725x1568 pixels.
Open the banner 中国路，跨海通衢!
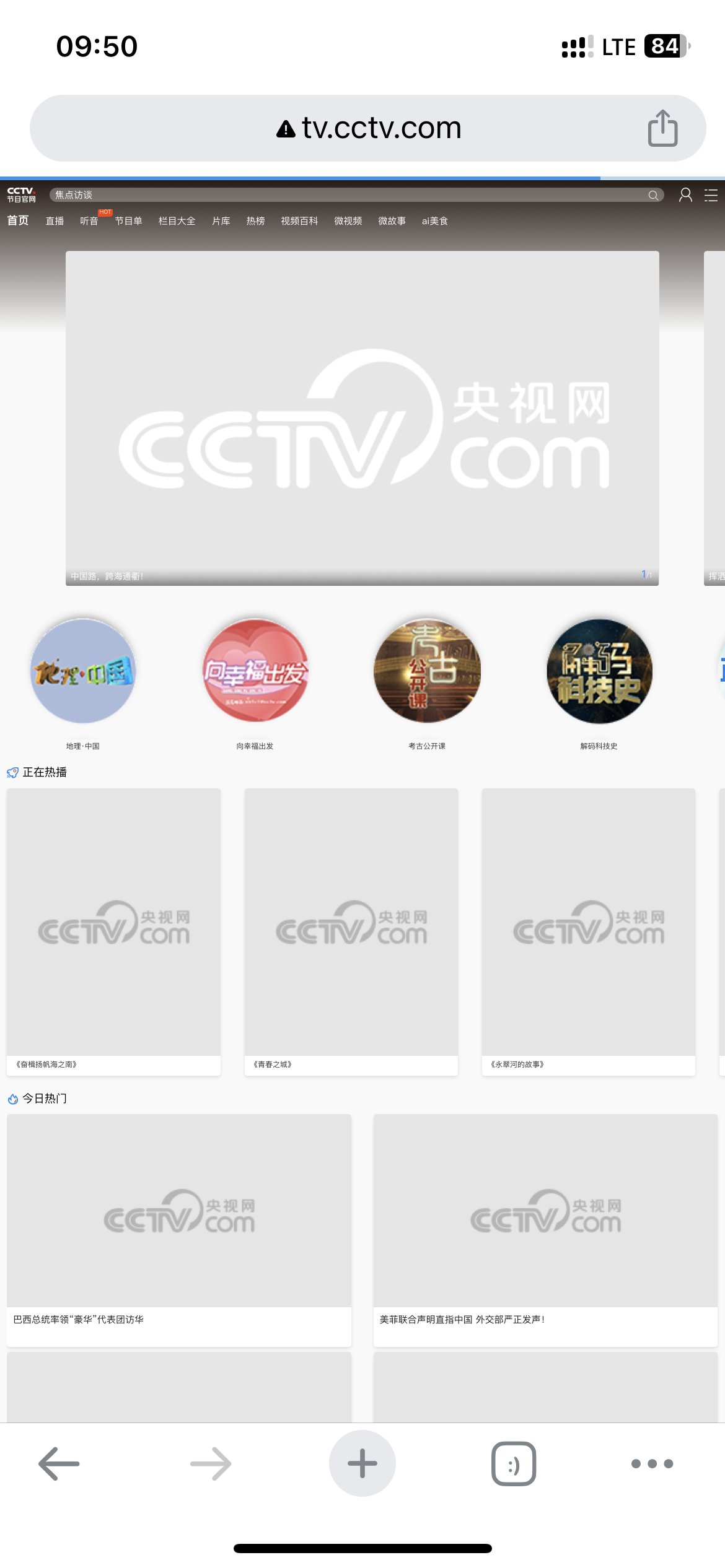coord(362,418)
